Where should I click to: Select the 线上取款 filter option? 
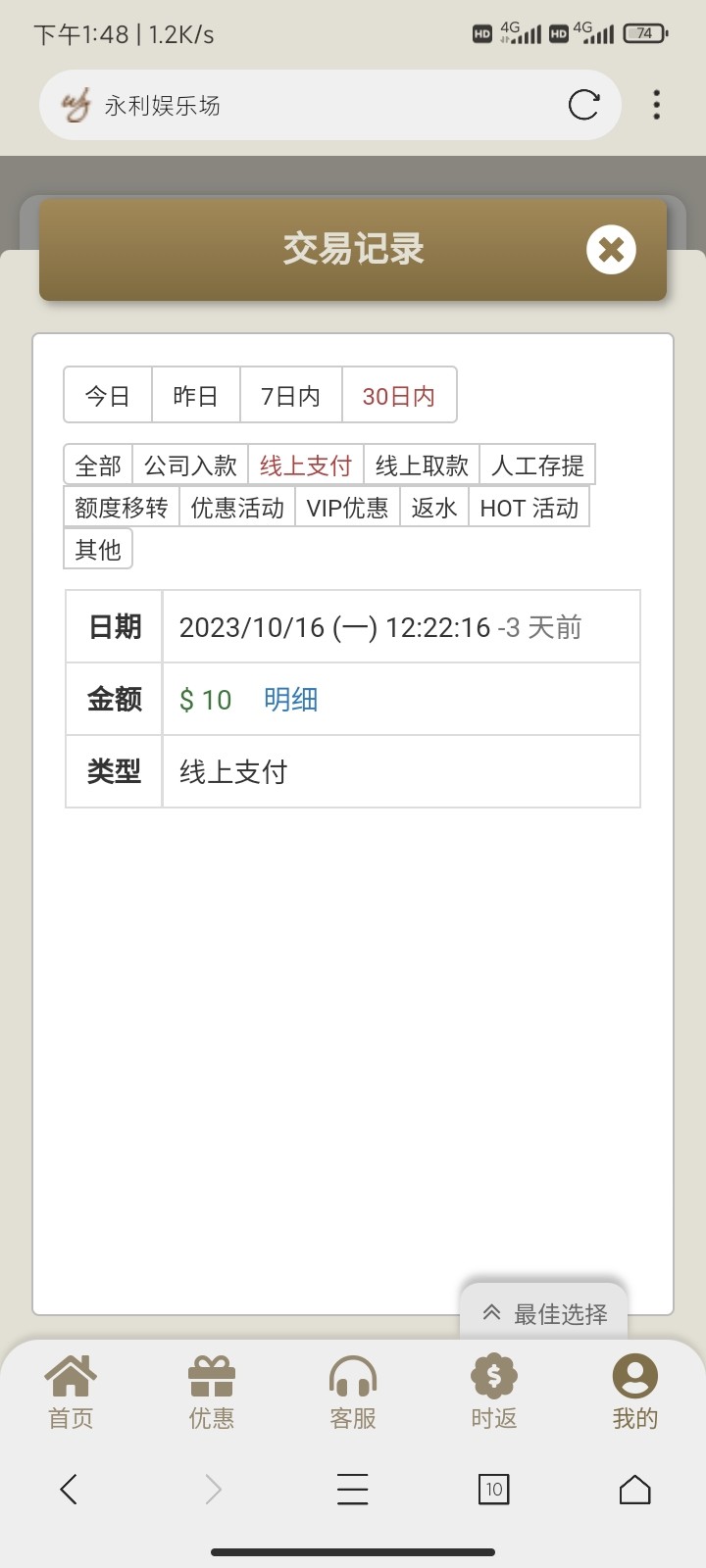424,464
